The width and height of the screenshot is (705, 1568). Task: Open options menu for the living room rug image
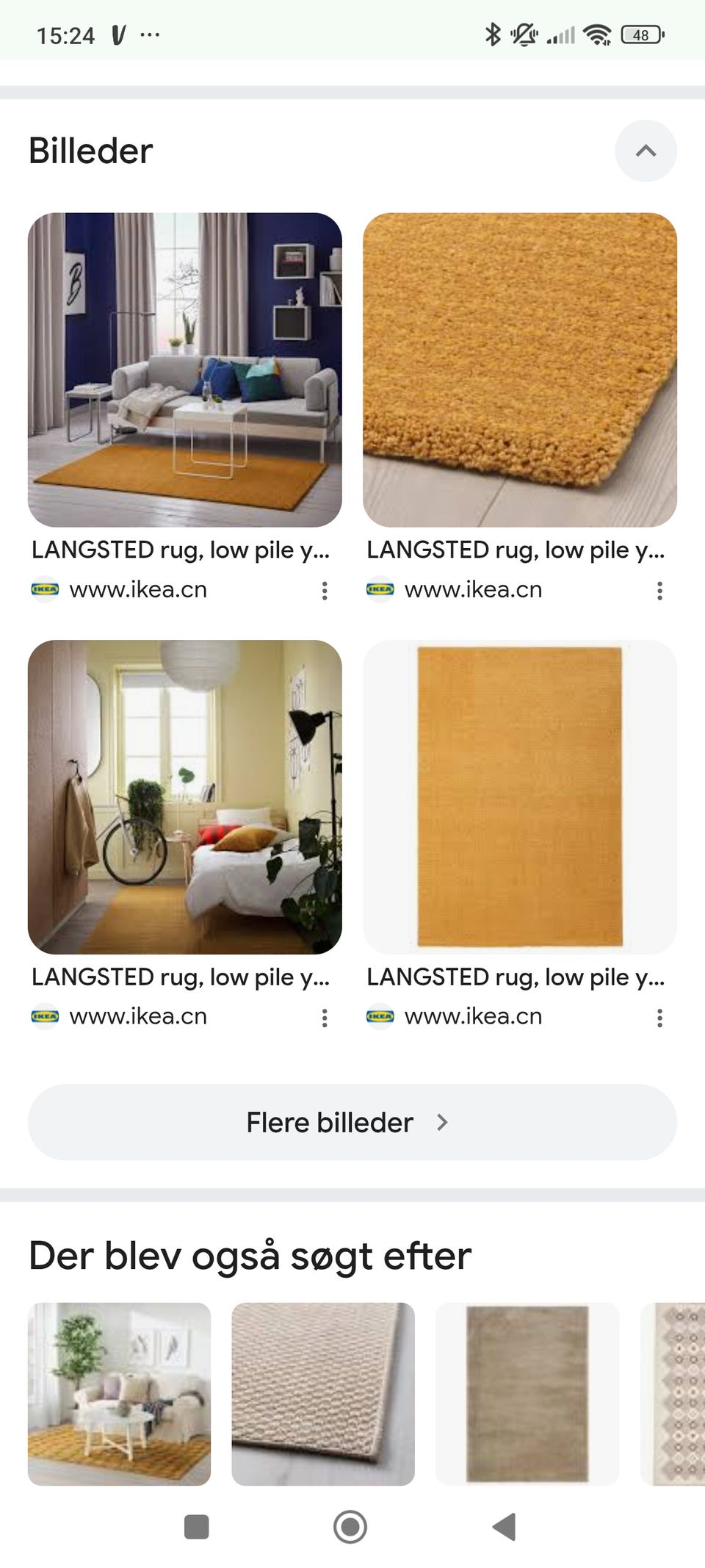pyautogui.click(x=324, y=590)
